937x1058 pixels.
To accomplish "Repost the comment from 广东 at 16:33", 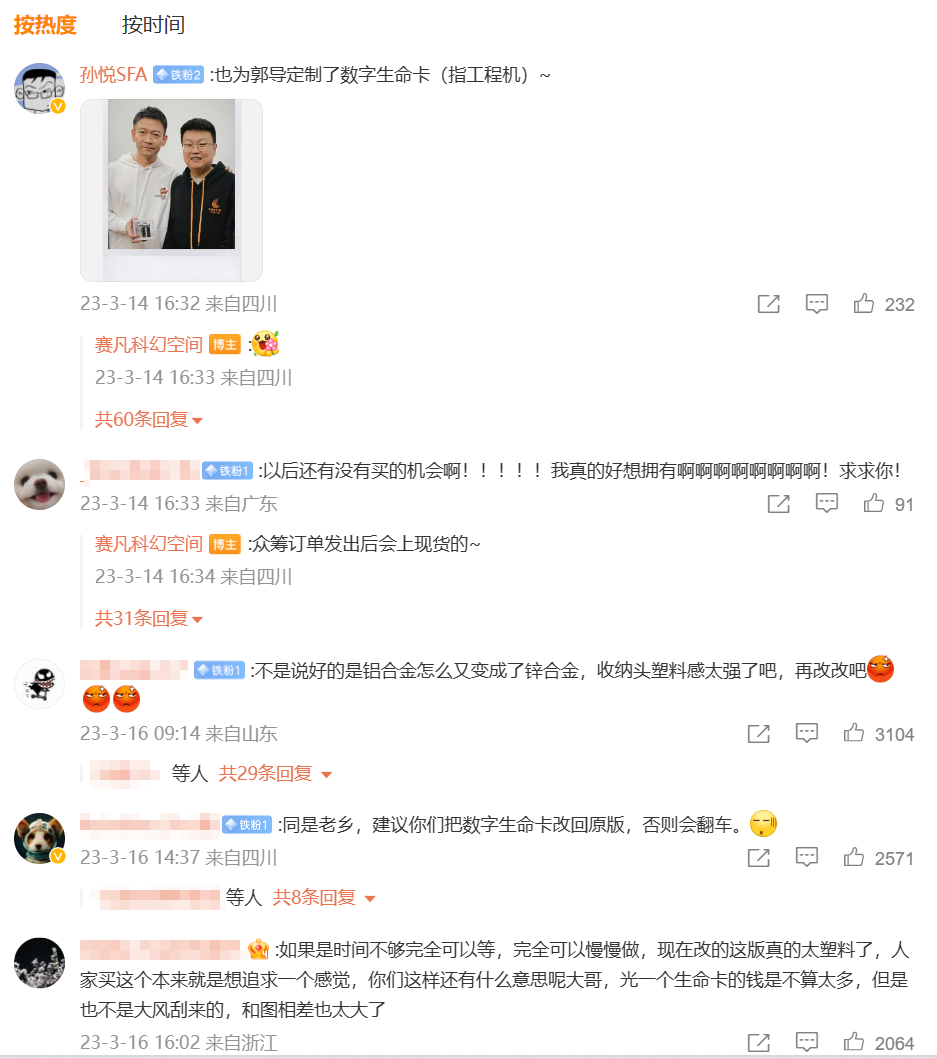I will point(778,503).
